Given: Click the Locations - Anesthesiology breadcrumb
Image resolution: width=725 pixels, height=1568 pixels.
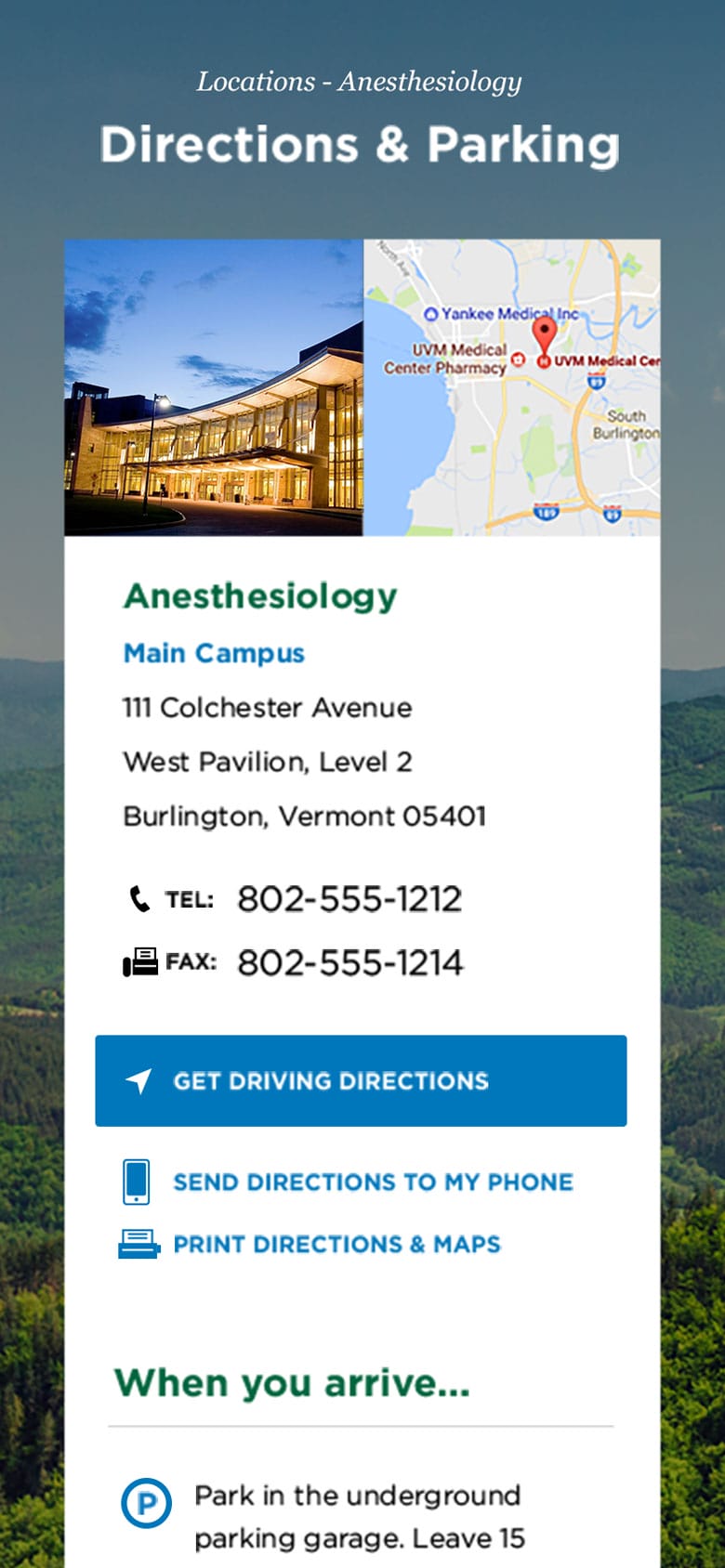Looking at the screenshot, I should pyautogui.click(x=362, y=82).
